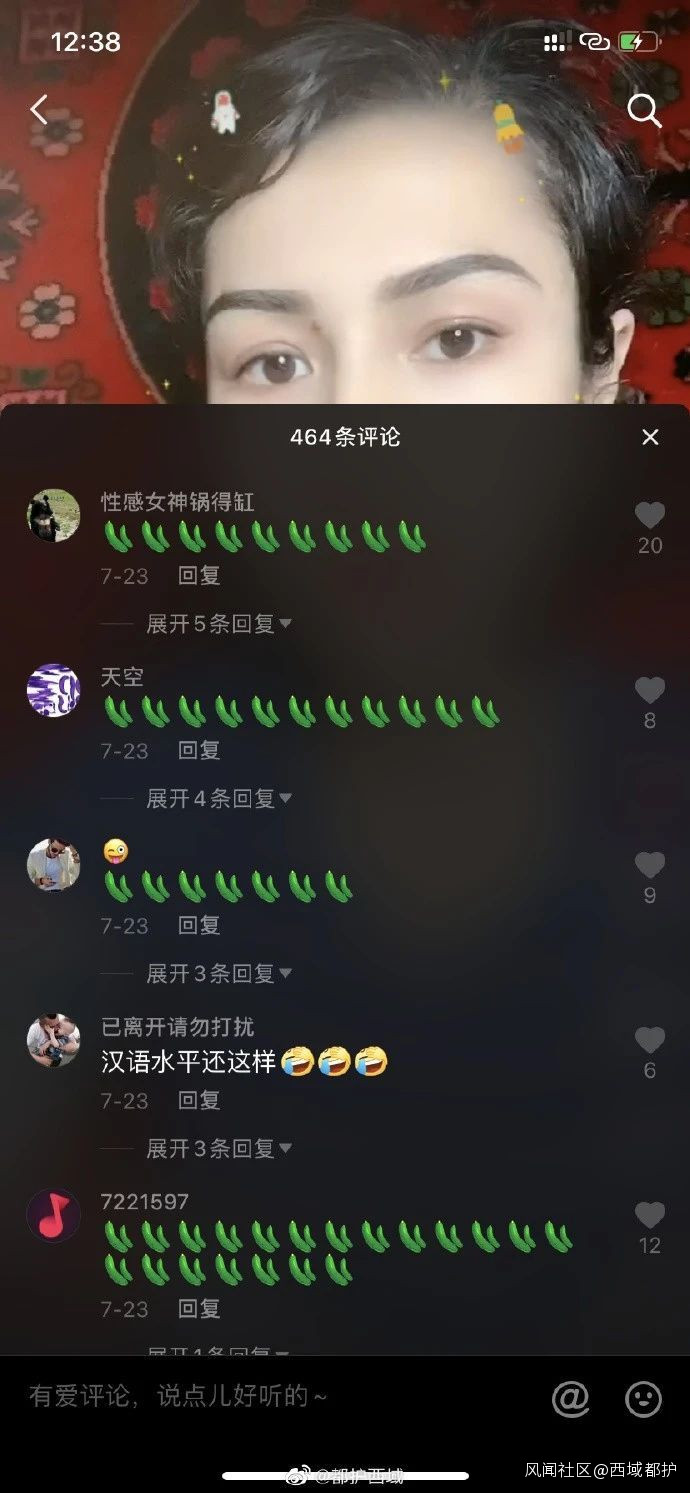Image resolution: width=690 pixels, height=1493 pixels.
Task: Mention someone with the @ icon
Action: coord(570,1399)
